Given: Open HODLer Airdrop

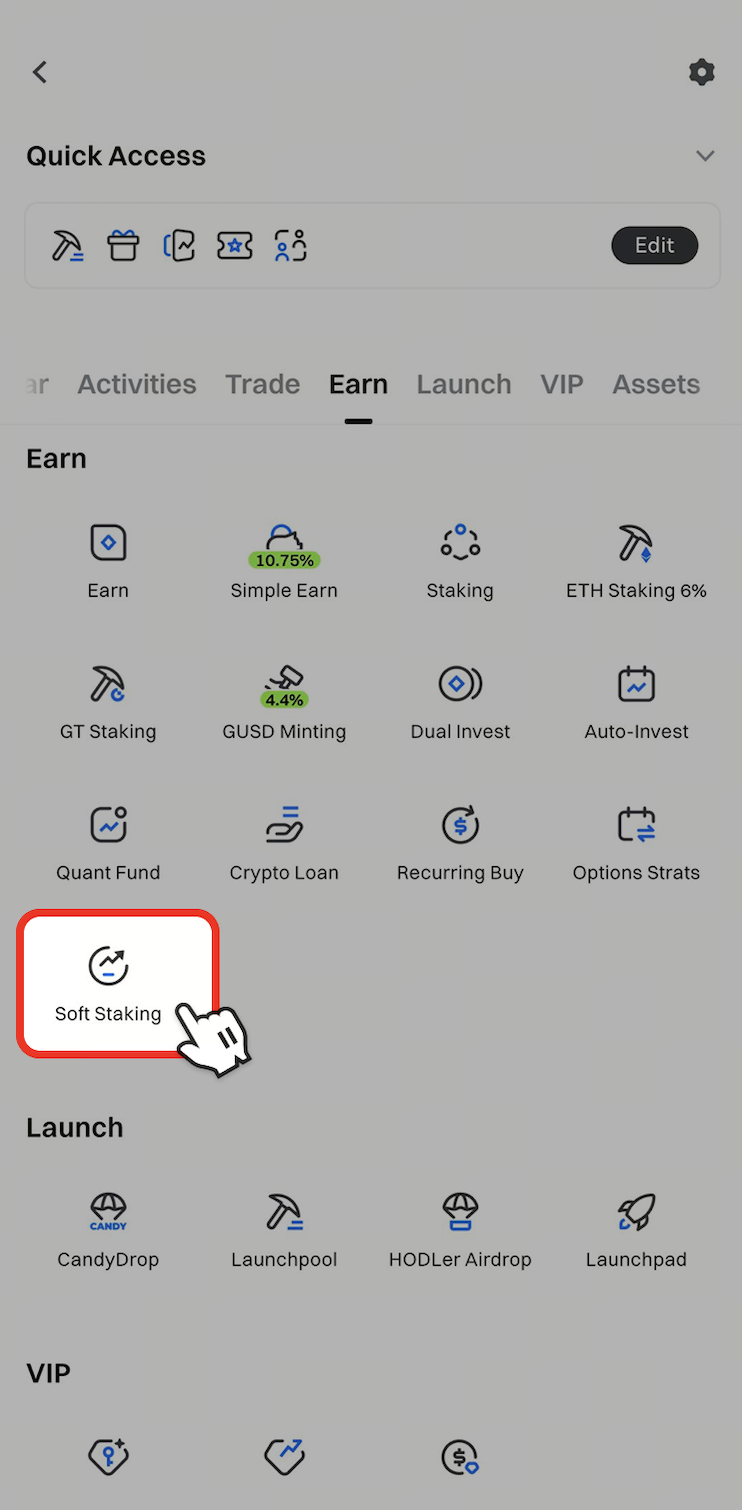Looking at the screenshot, I should [460, 1230].
